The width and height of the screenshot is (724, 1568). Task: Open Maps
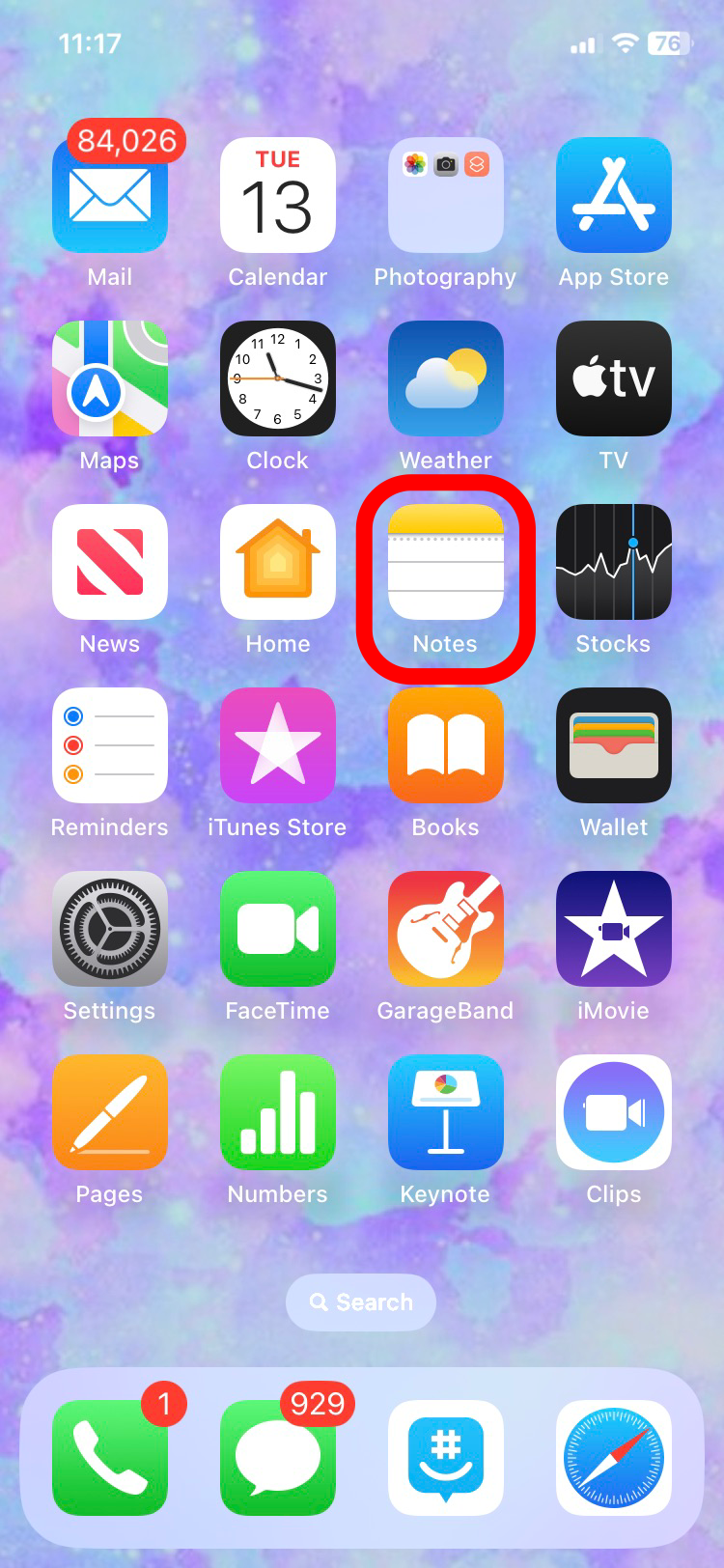coord(110,379)
